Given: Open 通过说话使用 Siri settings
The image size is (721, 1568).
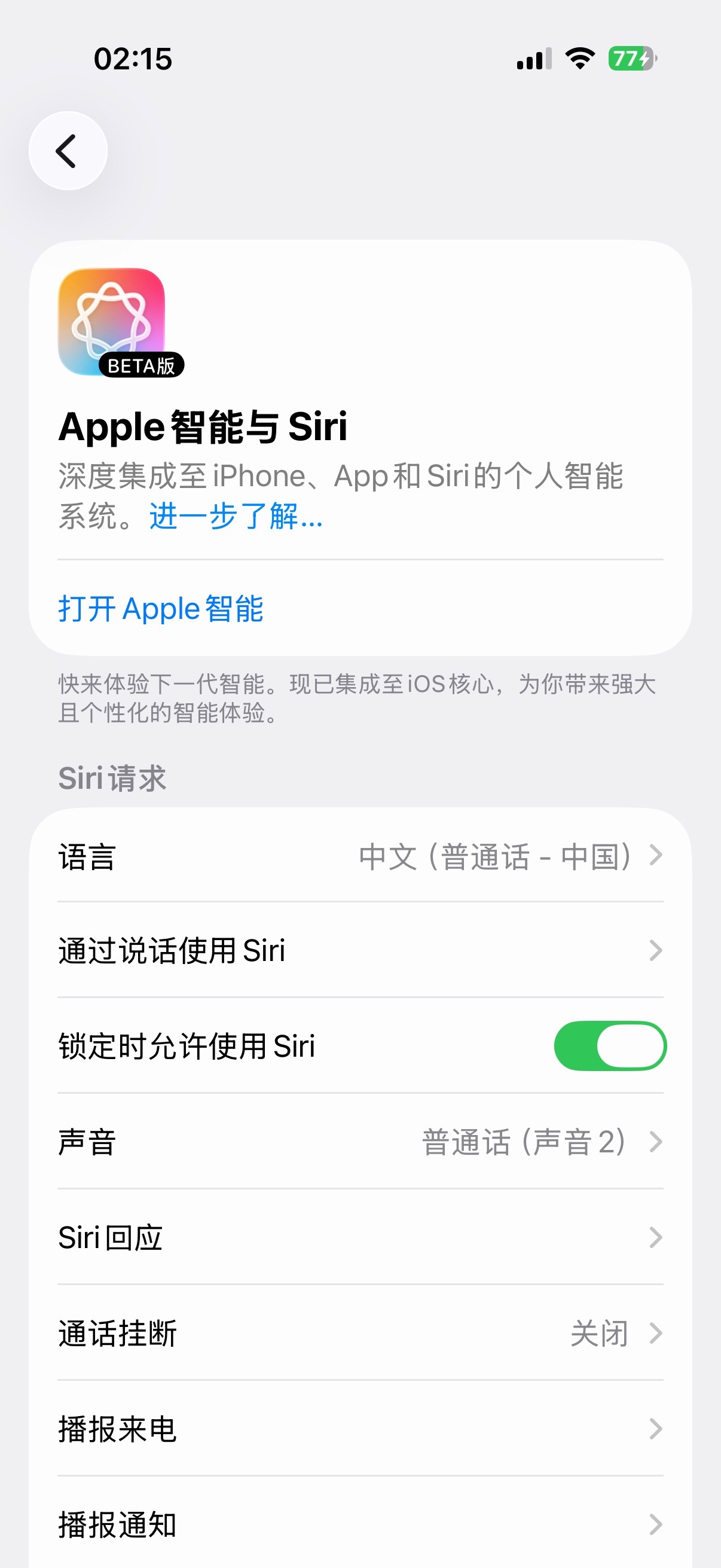Looking at the screenshot, I should [360, 951].
